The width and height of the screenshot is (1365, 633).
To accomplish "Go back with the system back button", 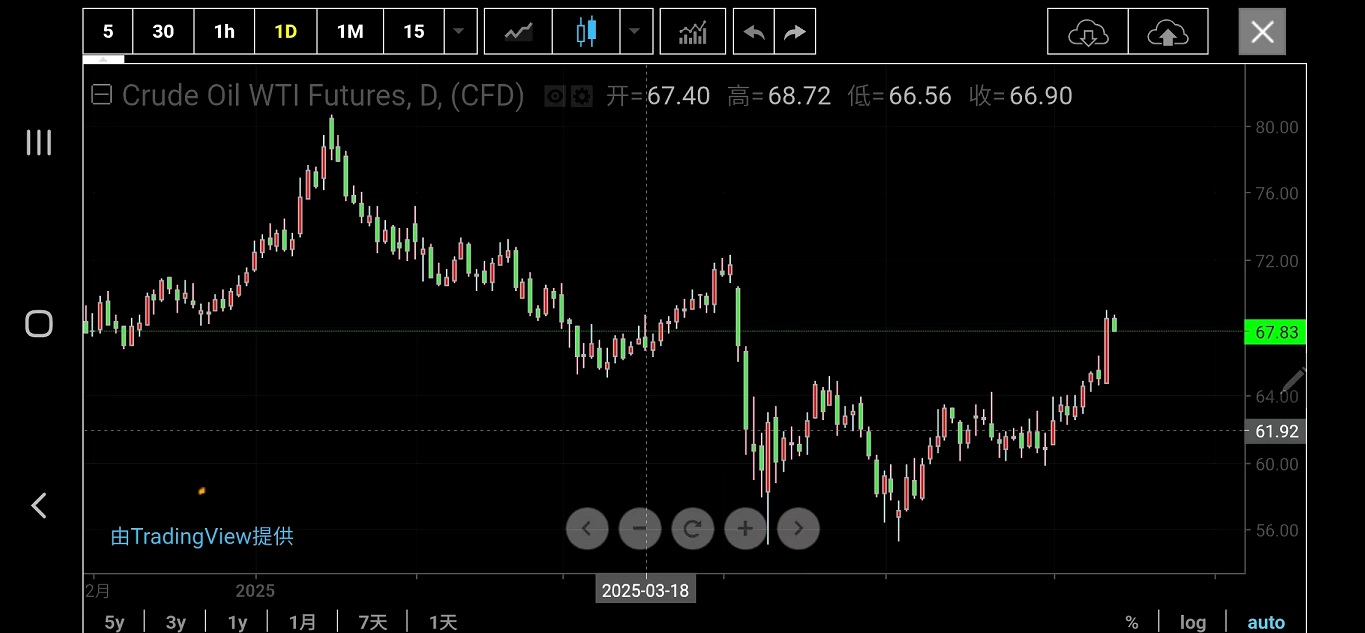I will click(x=39, y=505).
